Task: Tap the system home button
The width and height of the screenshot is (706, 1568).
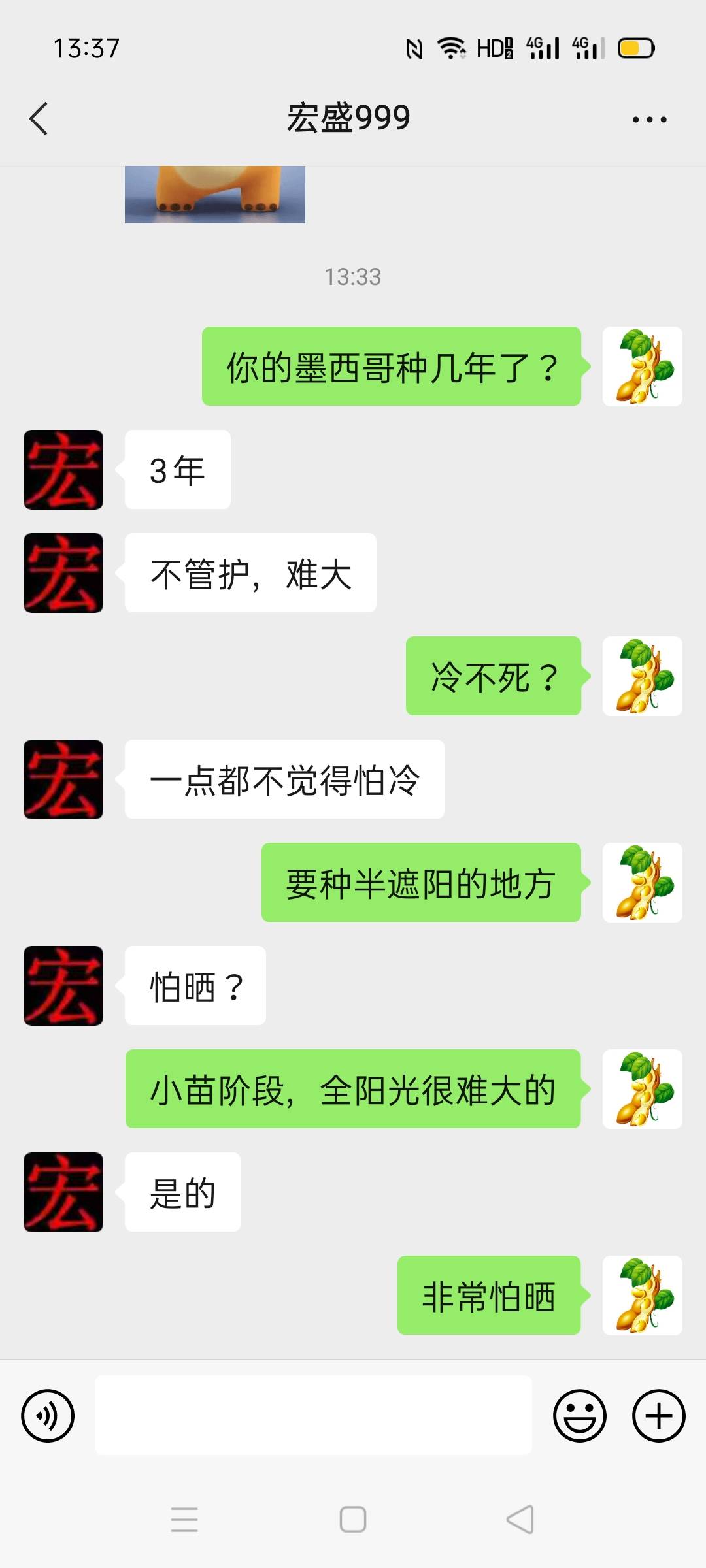Action: point(353,1519)
